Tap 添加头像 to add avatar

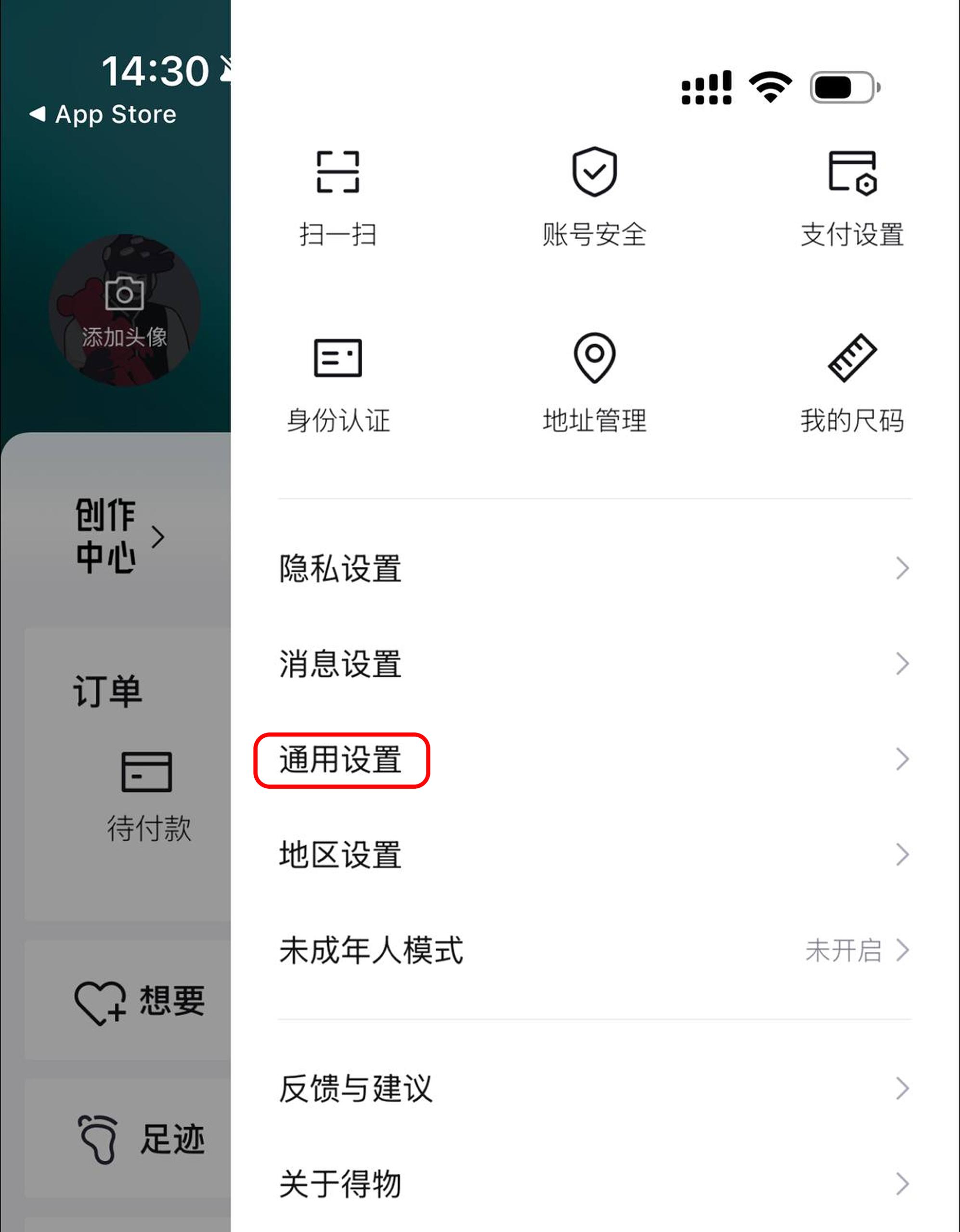(x=124, y=310)
